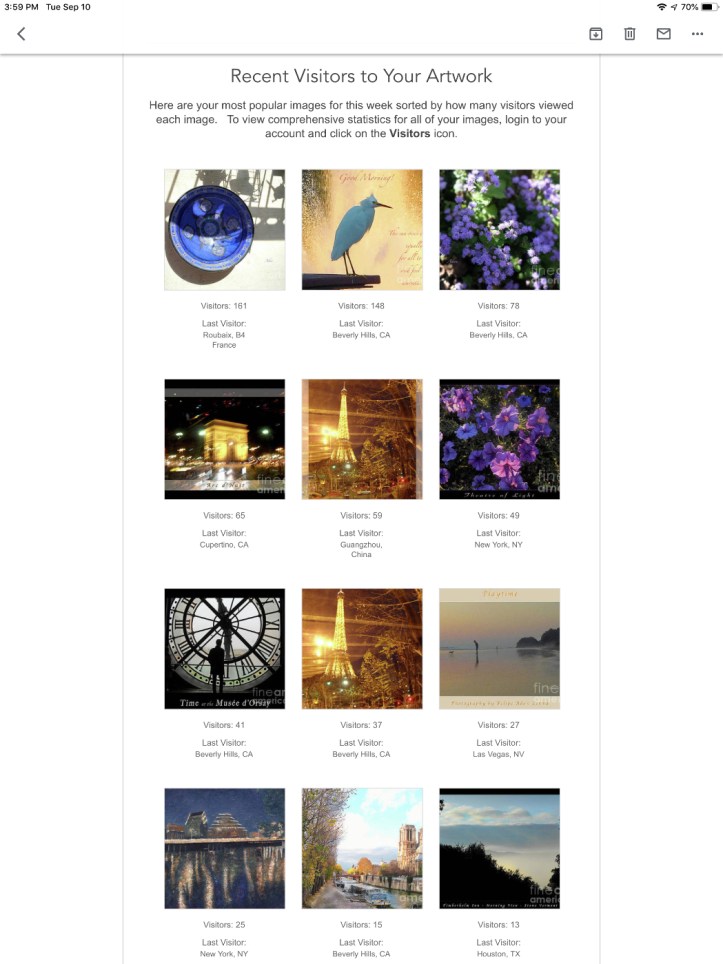Mark email as unread
This screenshot has height=964, width=723.
(663, 34)
